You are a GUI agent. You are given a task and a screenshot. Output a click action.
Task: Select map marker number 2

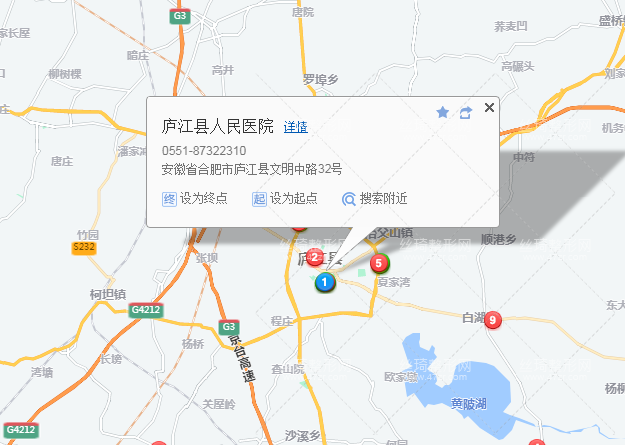315,257
